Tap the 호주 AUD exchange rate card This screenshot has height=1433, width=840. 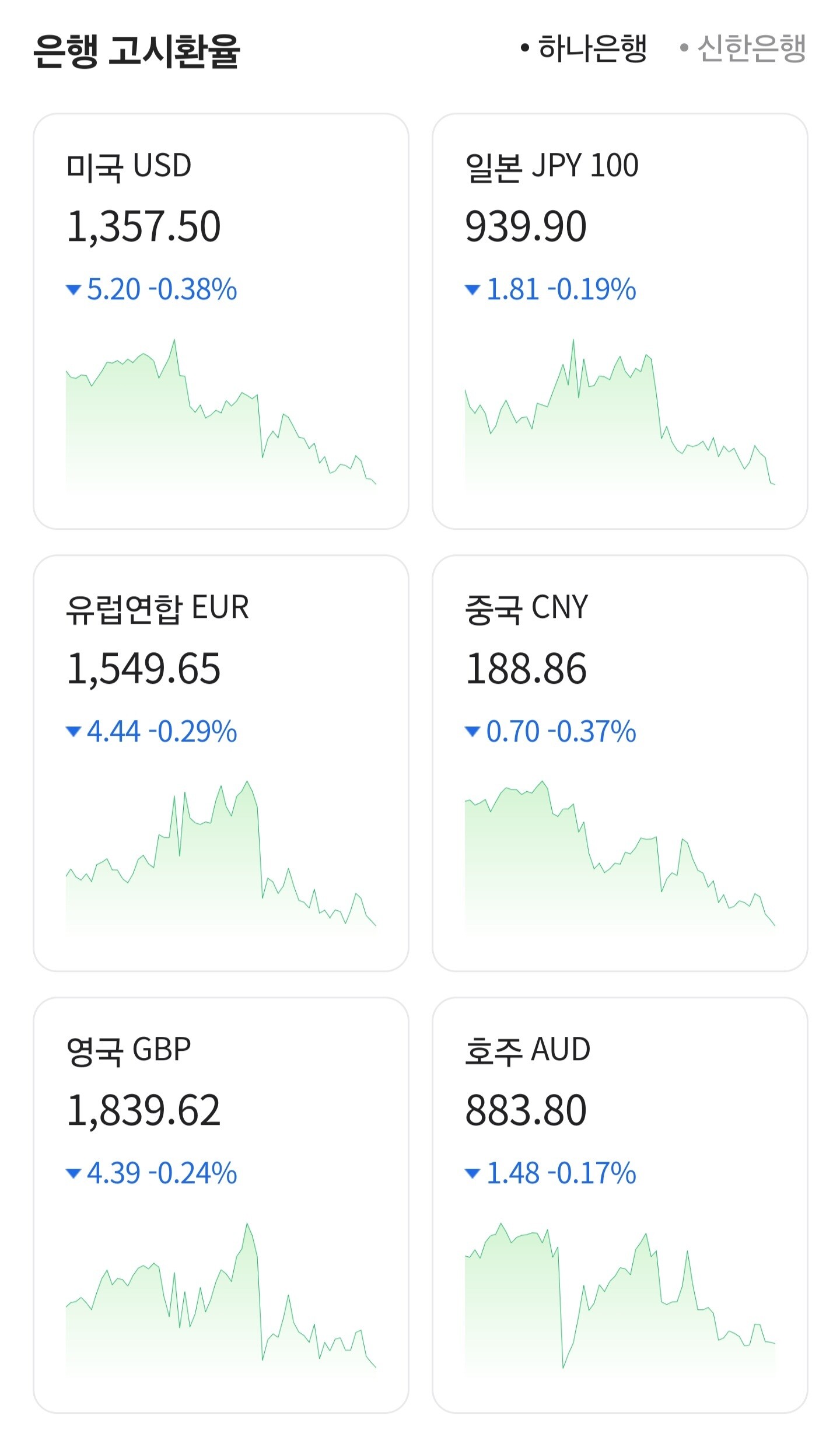coord(619,1204)
